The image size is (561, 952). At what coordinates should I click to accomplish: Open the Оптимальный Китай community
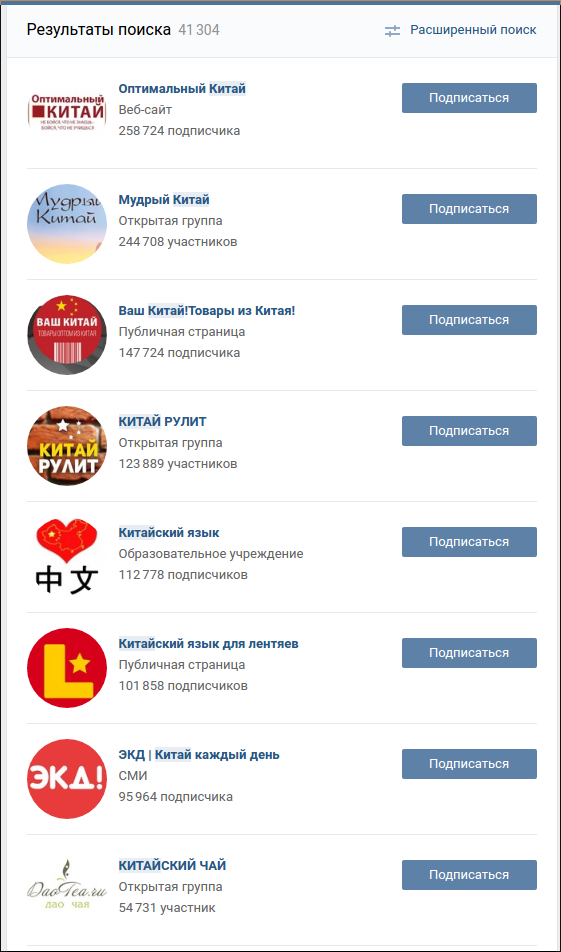(x=182, y=89)
